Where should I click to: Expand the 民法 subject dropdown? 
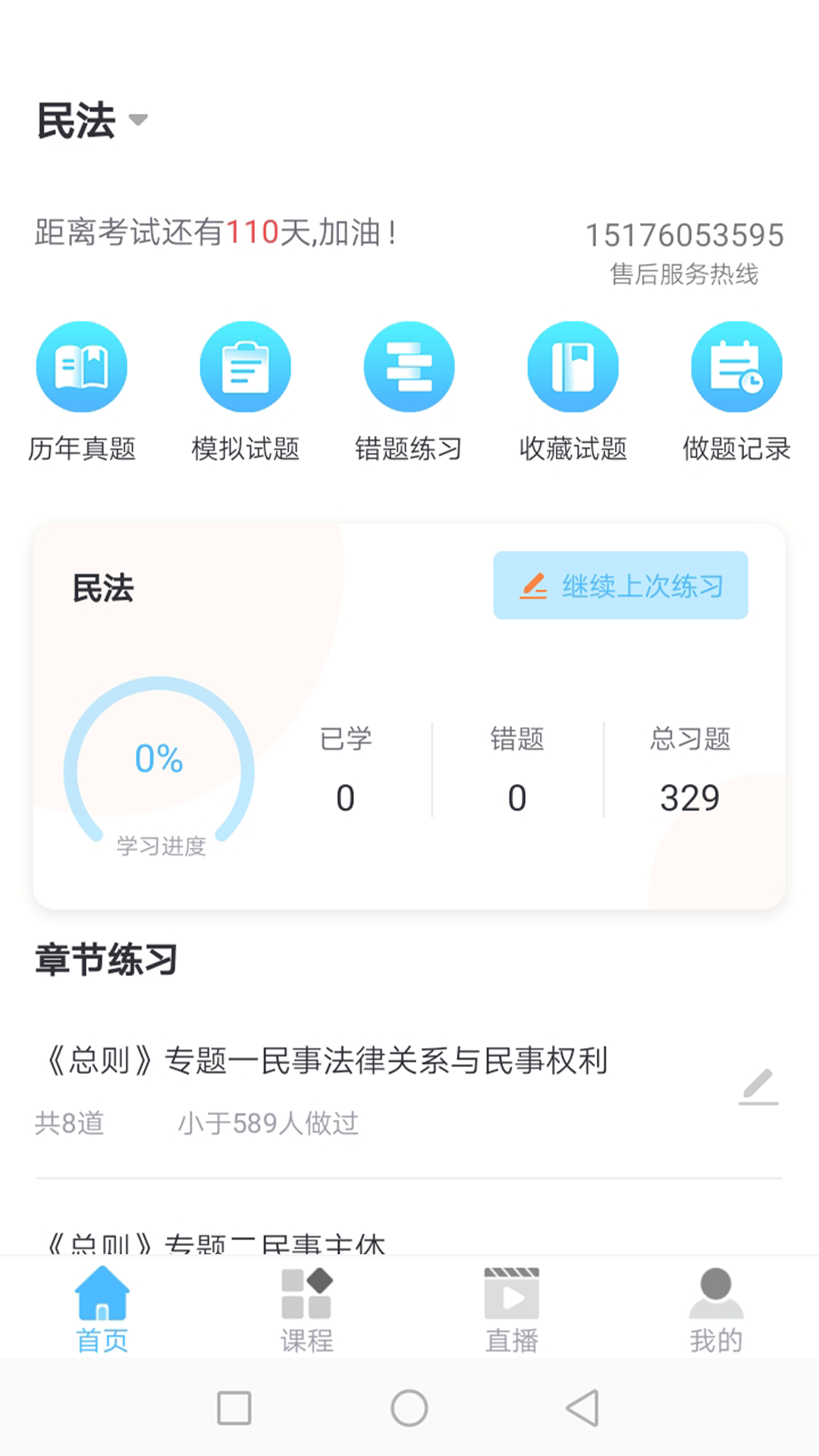coord(93,121)
